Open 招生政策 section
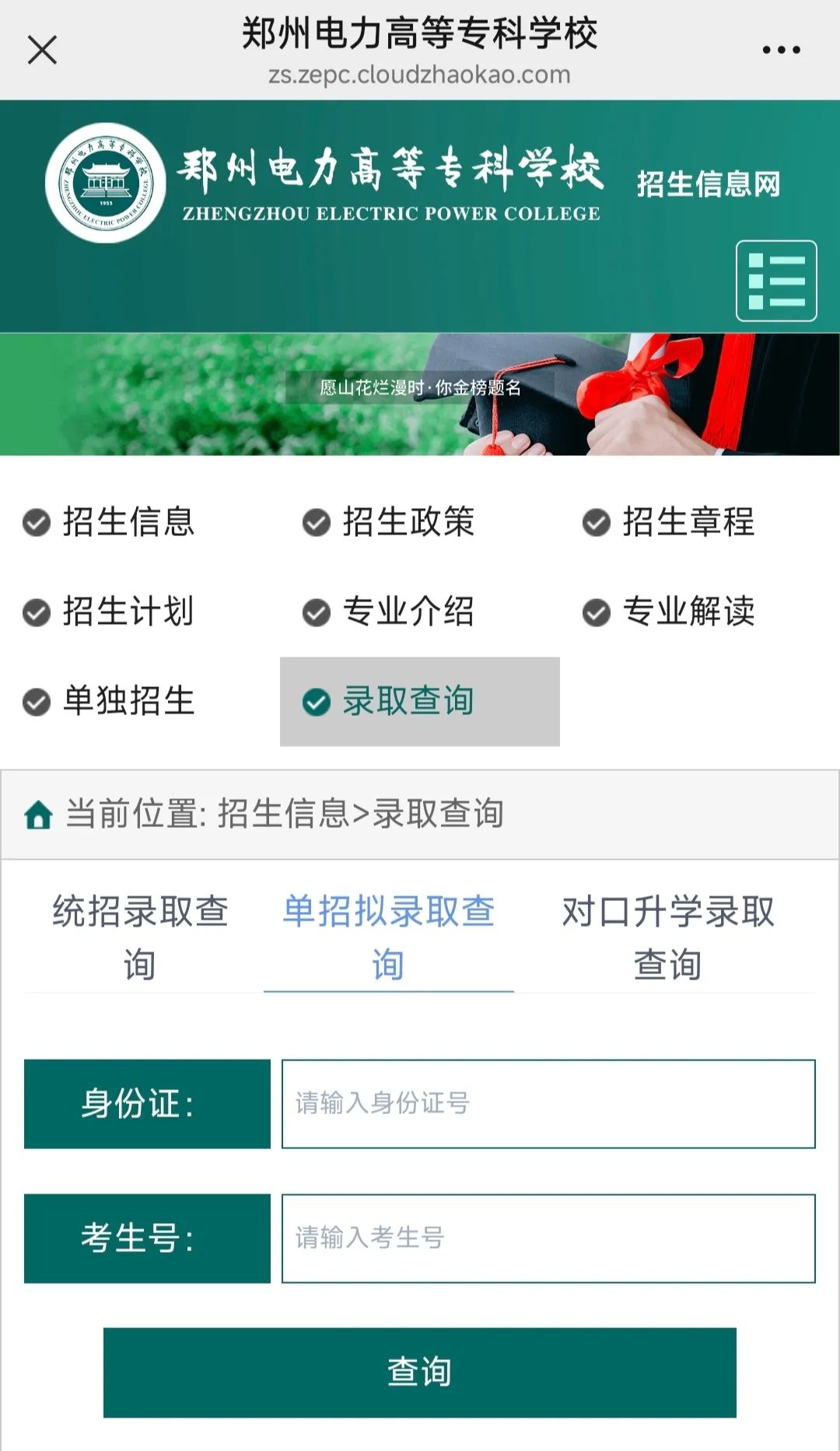The height and width of the screenshot is (1451, 840). click(389, 522)
